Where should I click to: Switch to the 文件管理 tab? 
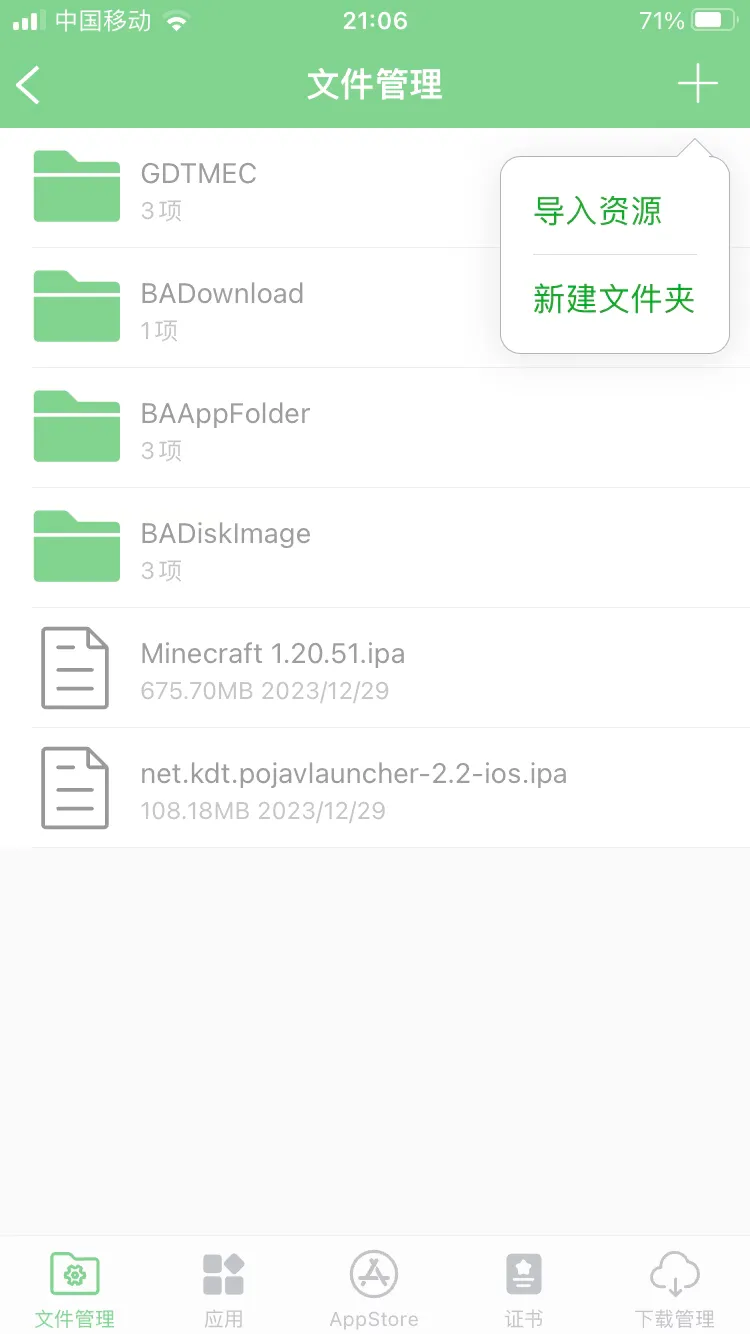[75, 1289]
